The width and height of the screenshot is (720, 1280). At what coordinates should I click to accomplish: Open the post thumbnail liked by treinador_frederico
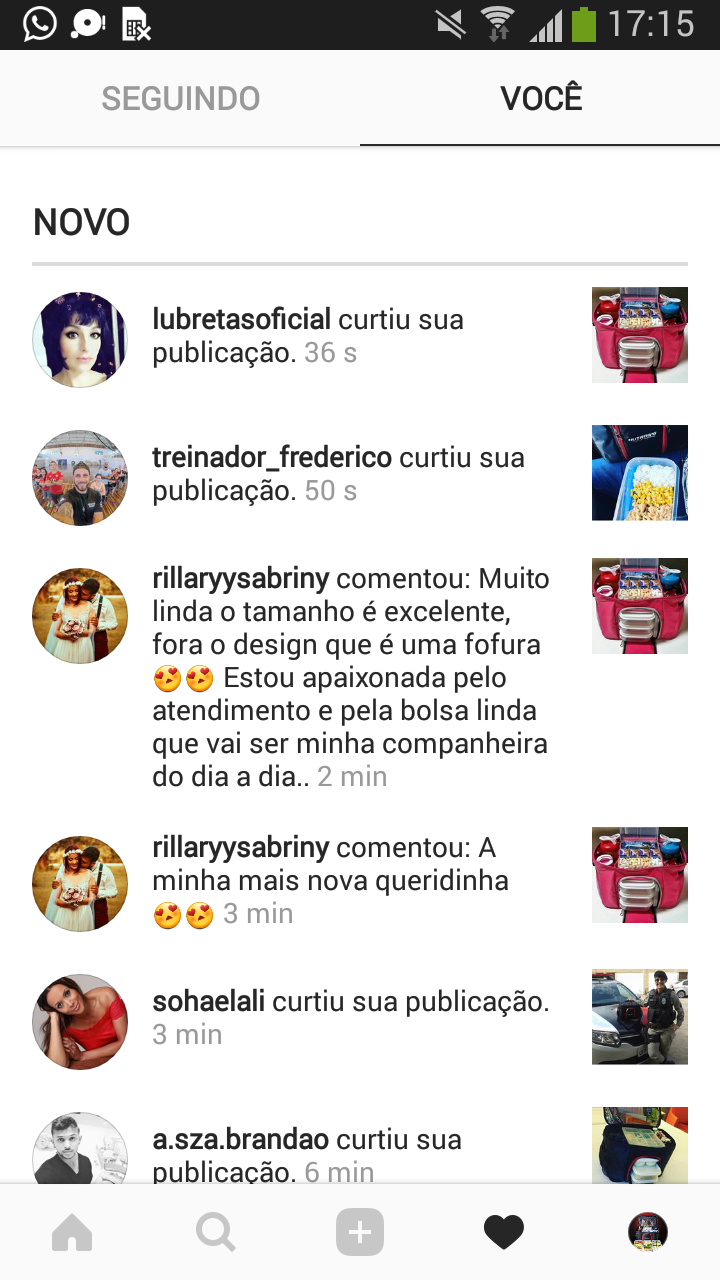point(639,473)
